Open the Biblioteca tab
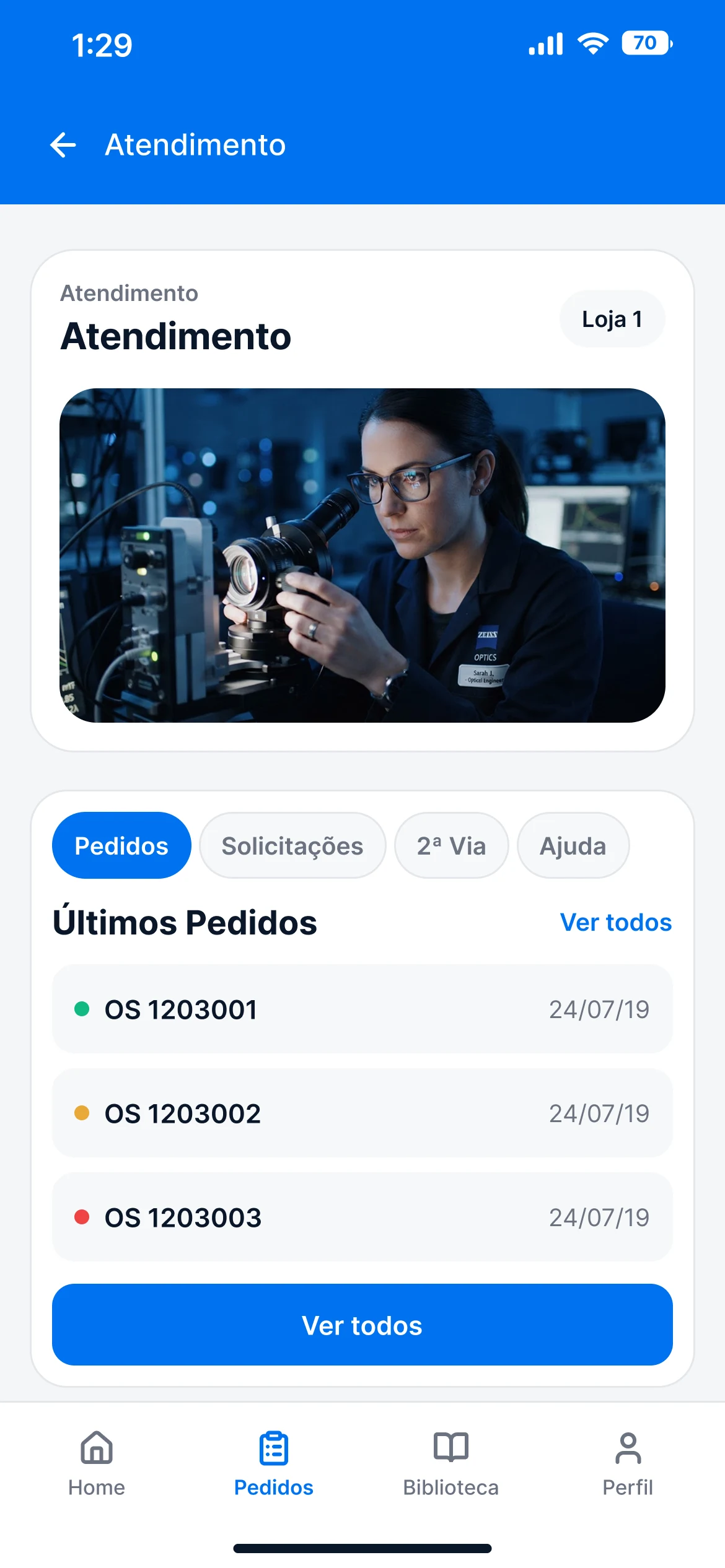This screenshot has width=725, height=1568. point(451,1464)
